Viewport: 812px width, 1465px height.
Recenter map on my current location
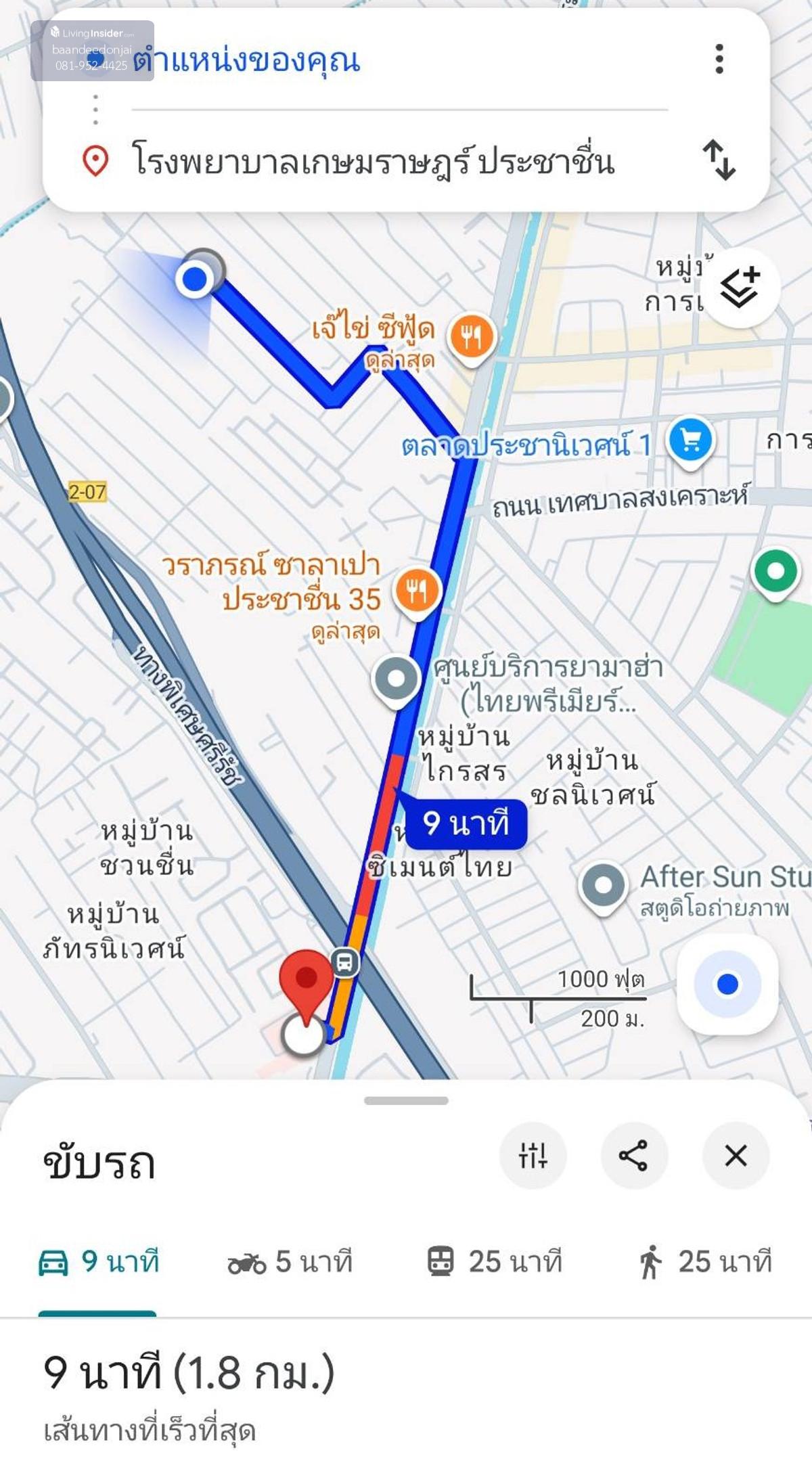(727, 984)
